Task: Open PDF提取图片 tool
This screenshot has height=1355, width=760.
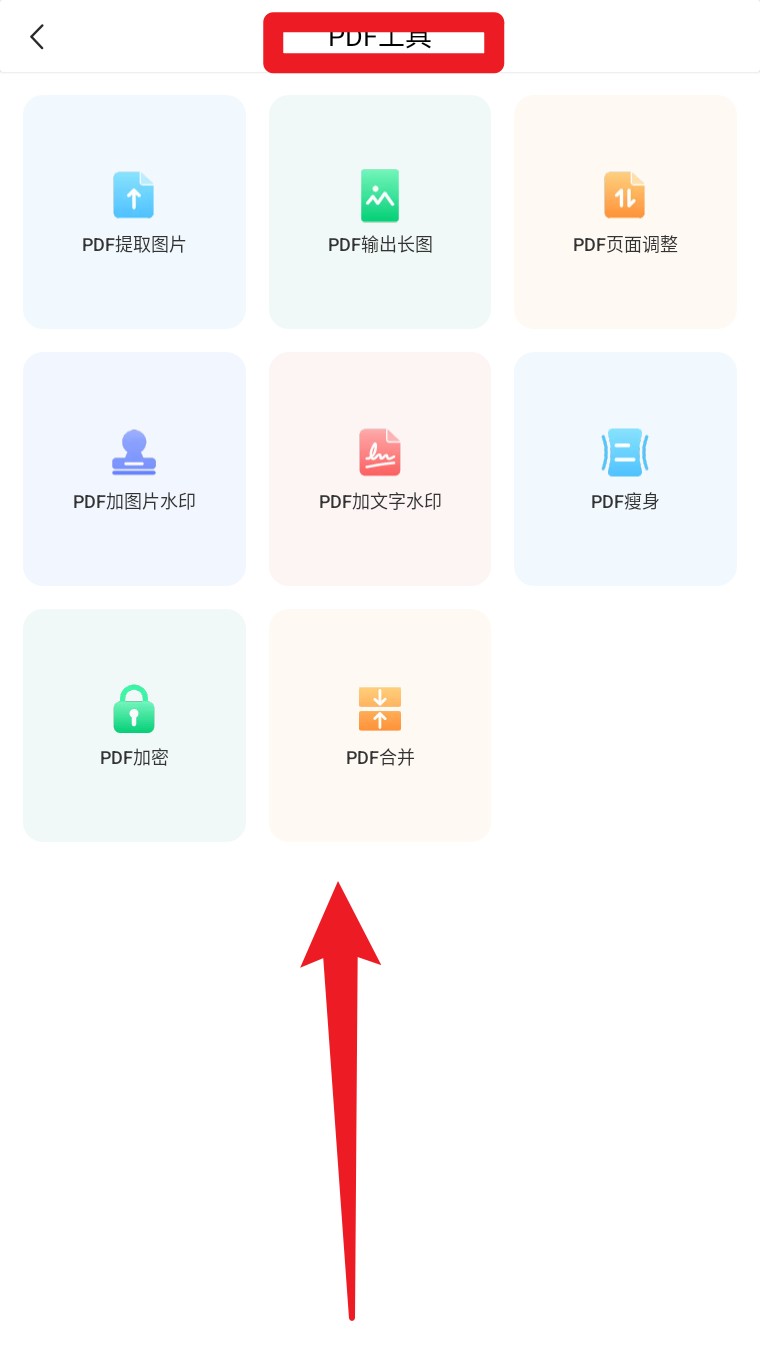Action: (x=134, y=212)
